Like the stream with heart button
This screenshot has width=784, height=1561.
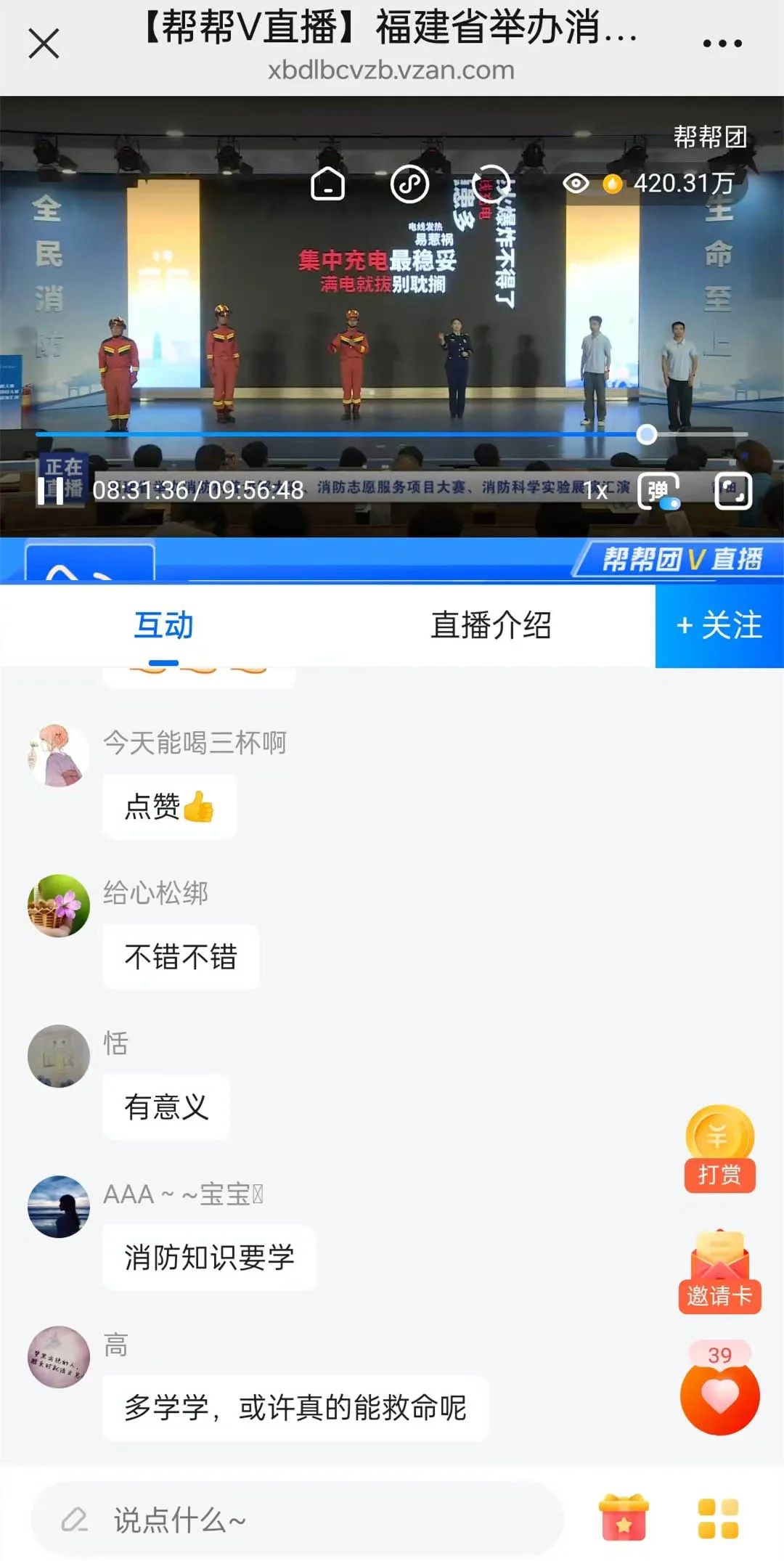719,1395
